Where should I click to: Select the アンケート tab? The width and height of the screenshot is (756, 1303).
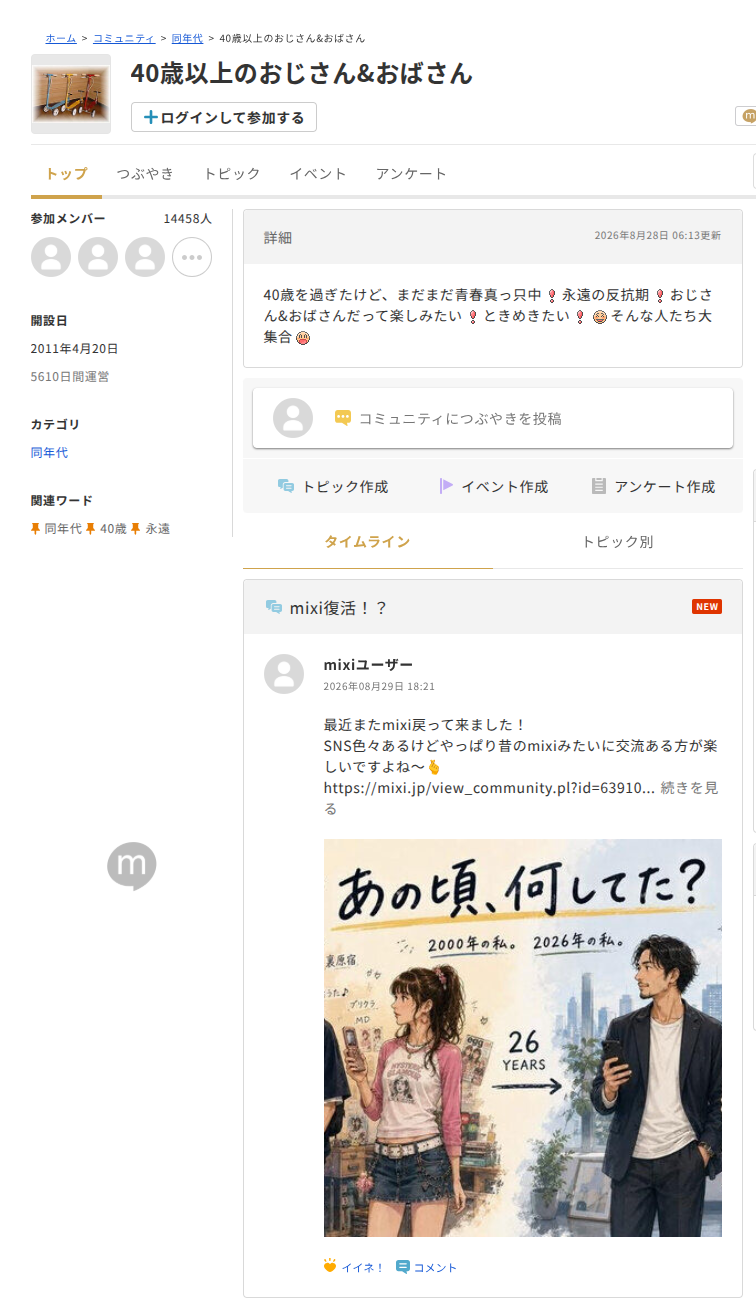coord(411,174)
